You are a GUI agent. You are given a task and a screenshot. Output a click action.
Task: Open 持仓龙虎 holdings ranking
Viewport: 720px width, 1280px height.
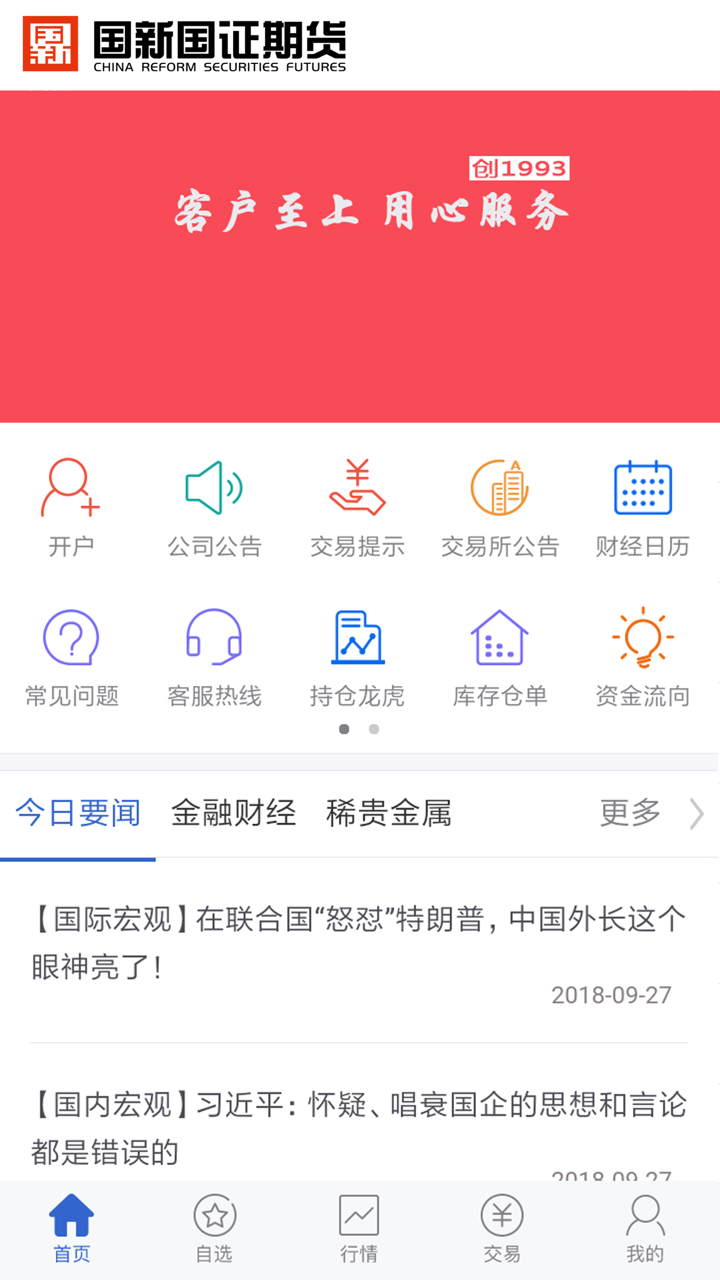point(357,655)
